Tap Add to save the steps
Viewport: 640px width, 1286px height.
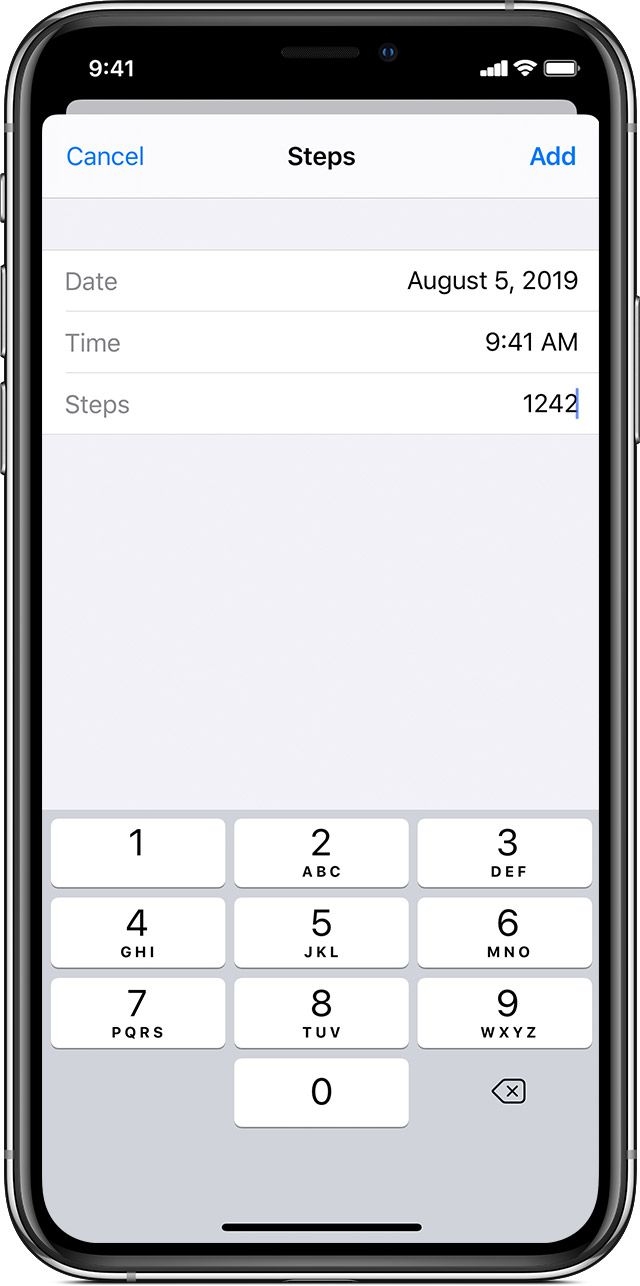click(553, 157)
